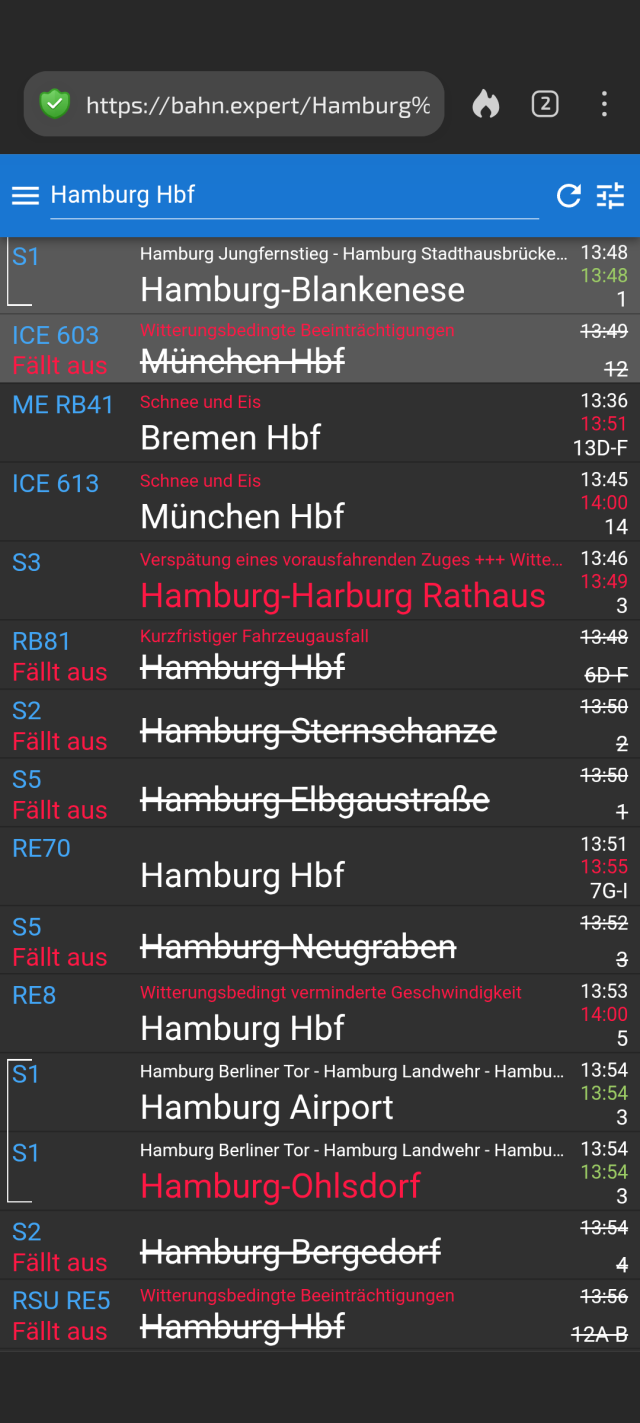Open ICE 603 to München Hbf
The width and height of the screenshot is (640, 1423).
(320, 349)
